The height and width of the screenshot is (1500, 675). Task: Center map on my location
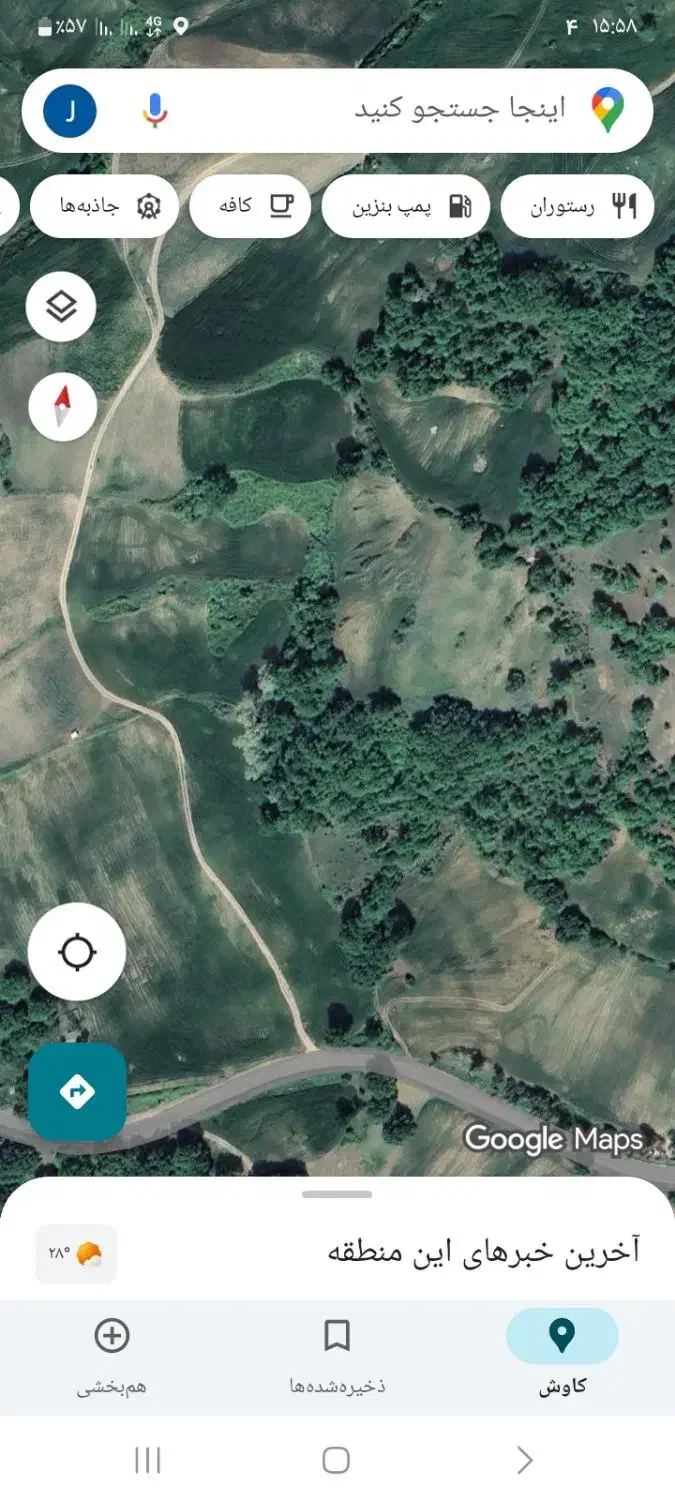[77, 951]
